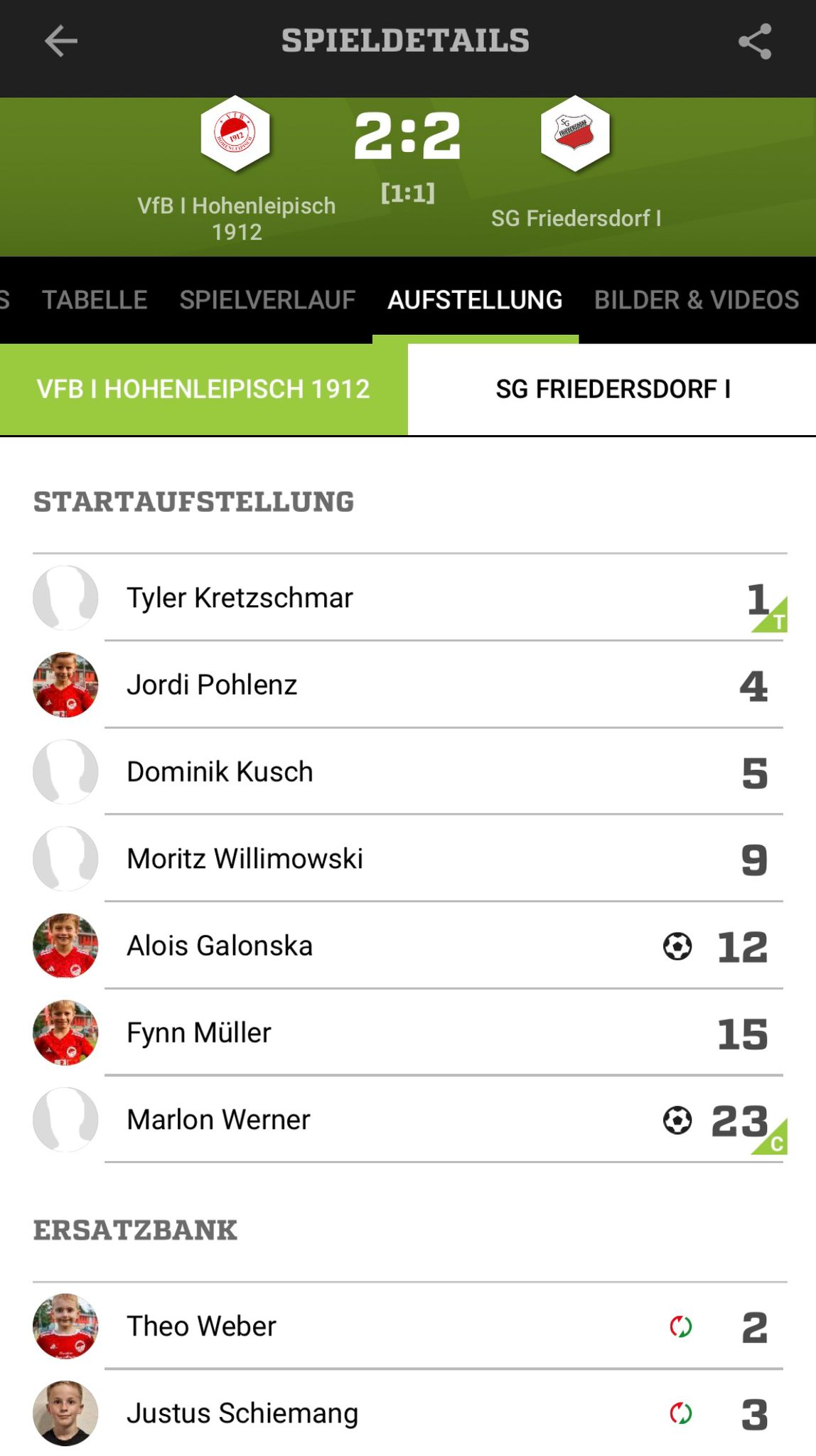The height and width of the screenshot is (1456, 816).
Task: View Dominik Kusch's player row
Action: (x=220, y=772)
